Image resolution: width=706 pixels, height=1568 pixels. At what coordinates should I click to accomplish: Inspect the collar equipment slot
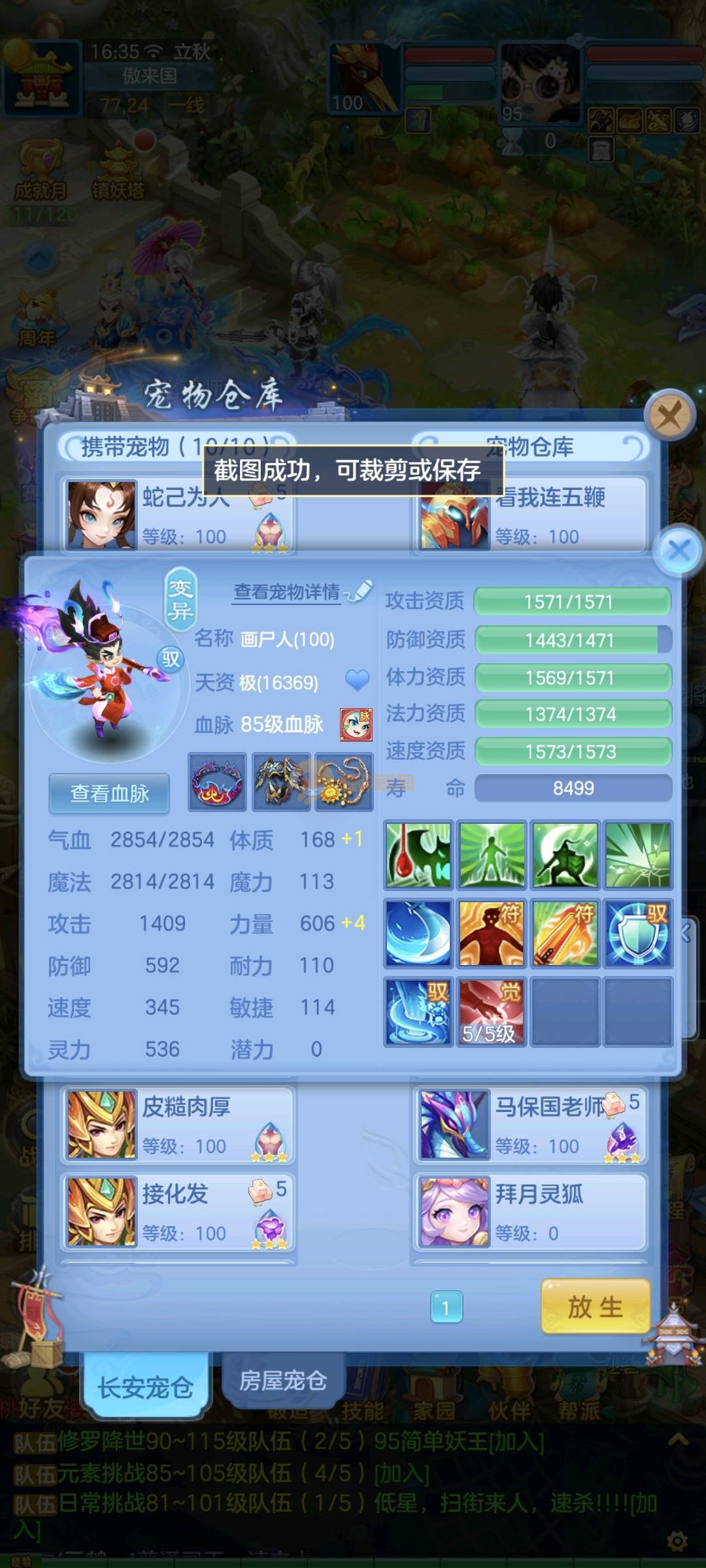tap(217, 782)
